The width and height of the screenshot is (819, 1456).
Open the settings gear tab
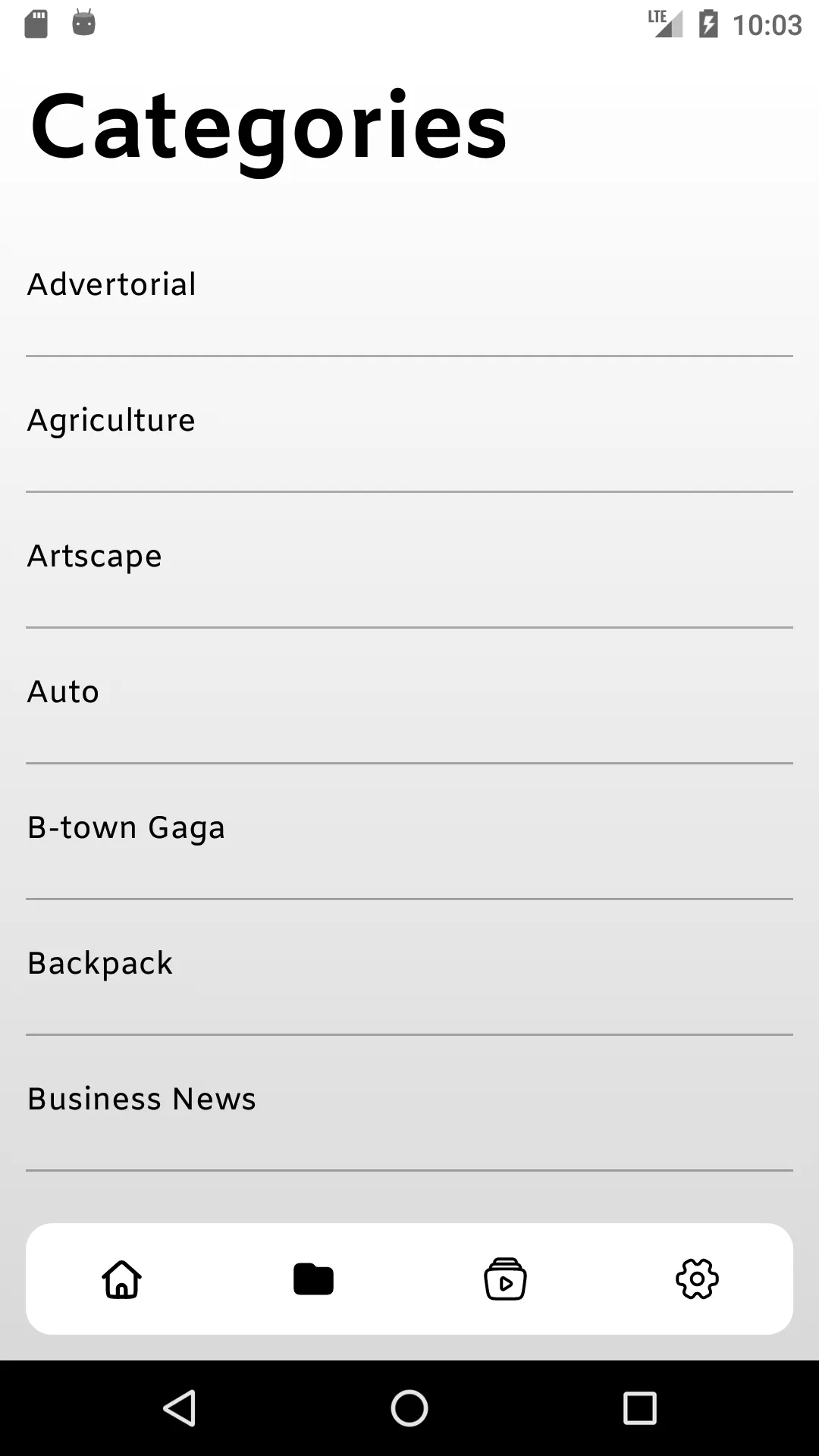pos(697,1280)
